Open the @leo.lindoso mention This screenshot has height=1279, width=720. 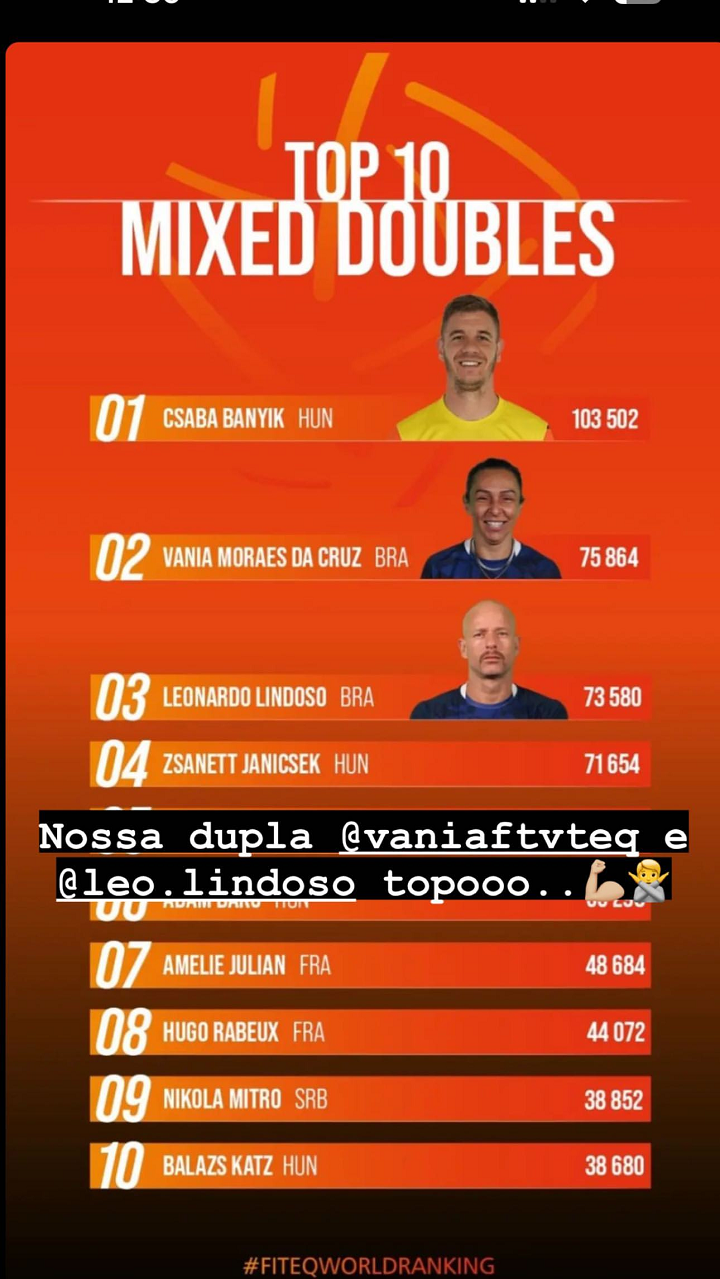point(206,882)
